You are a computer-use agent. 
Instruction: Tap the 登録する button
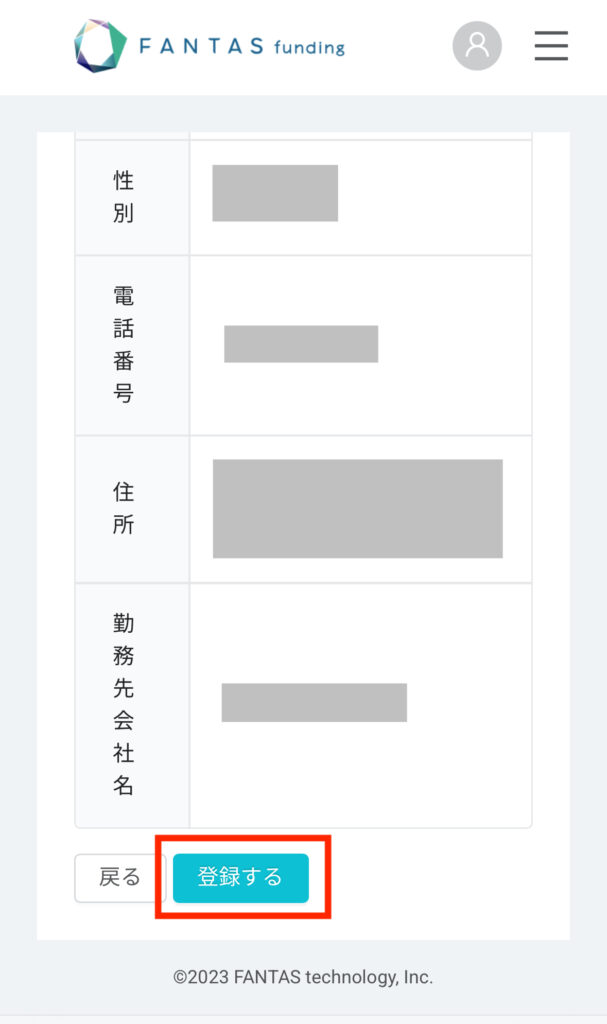240,878
